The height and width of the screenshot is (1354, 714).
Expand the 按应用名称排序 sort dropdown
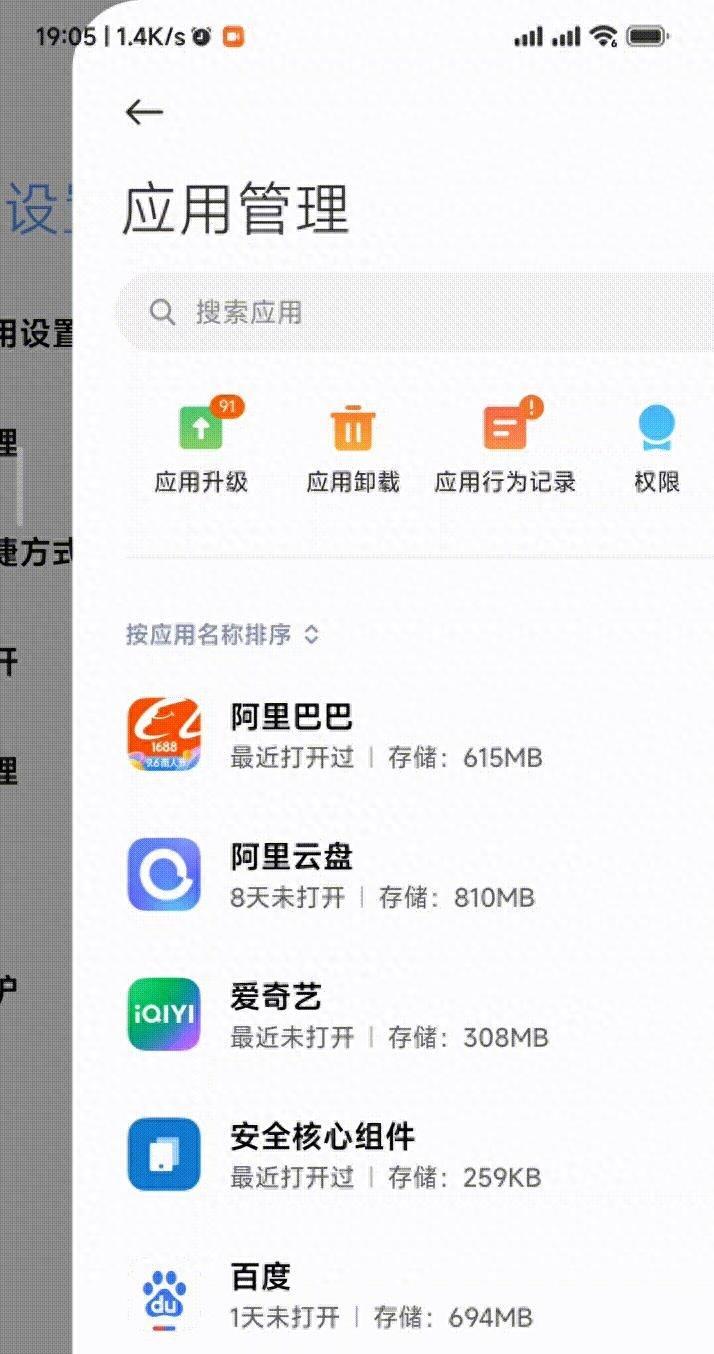point(222,634)
